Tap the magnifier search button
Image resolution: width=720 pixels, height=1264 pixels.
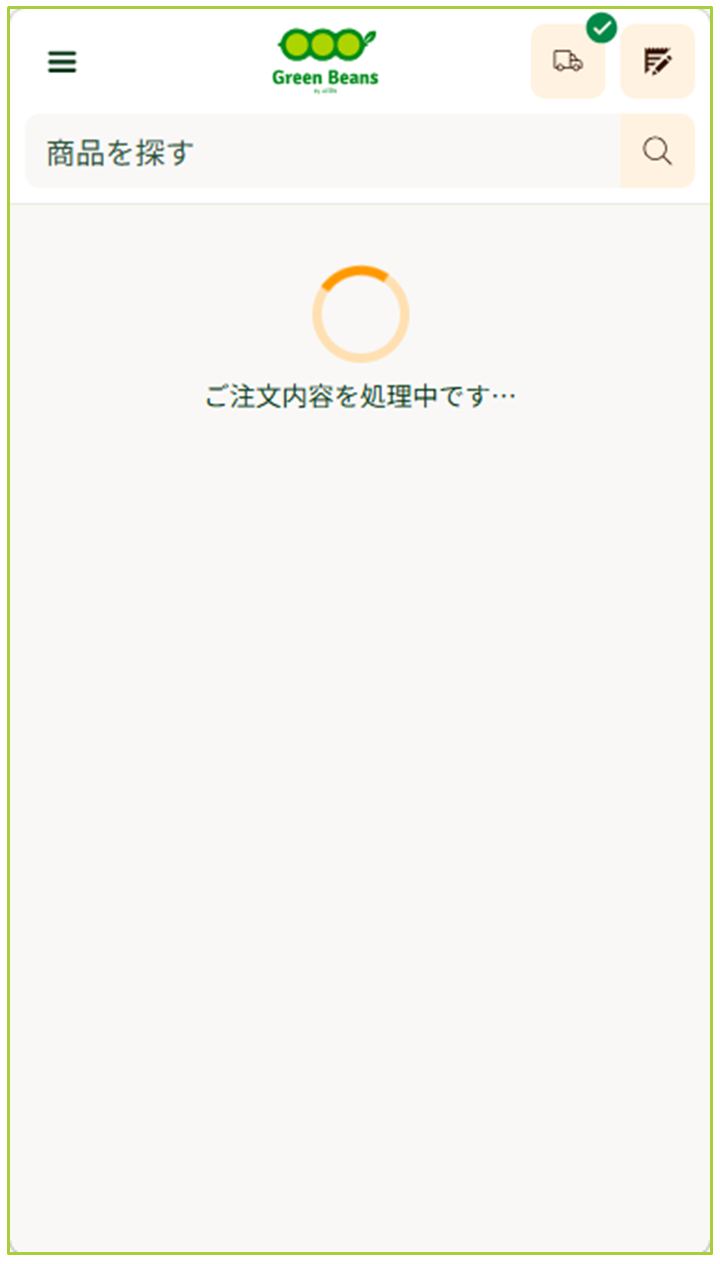click(x=657, y=151)
